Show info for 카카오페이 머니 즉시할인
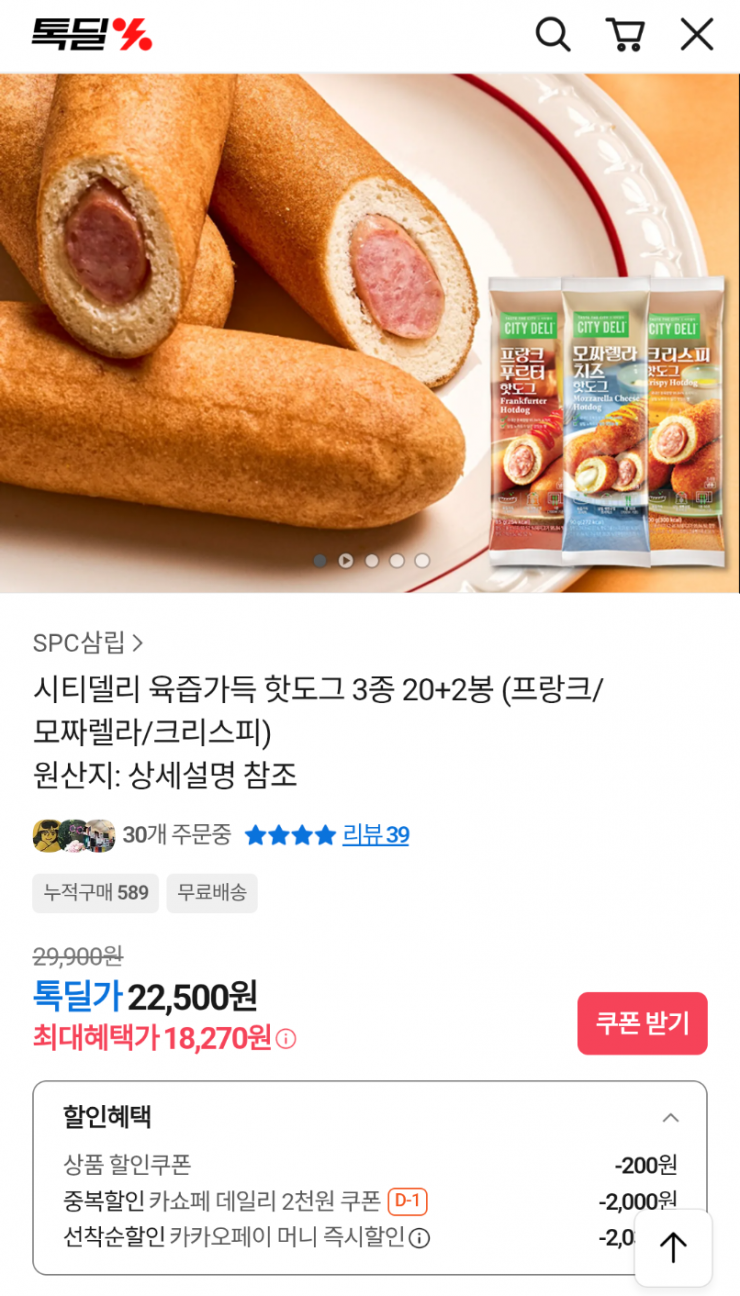Screen dimensions: 740x1296 420,1238
